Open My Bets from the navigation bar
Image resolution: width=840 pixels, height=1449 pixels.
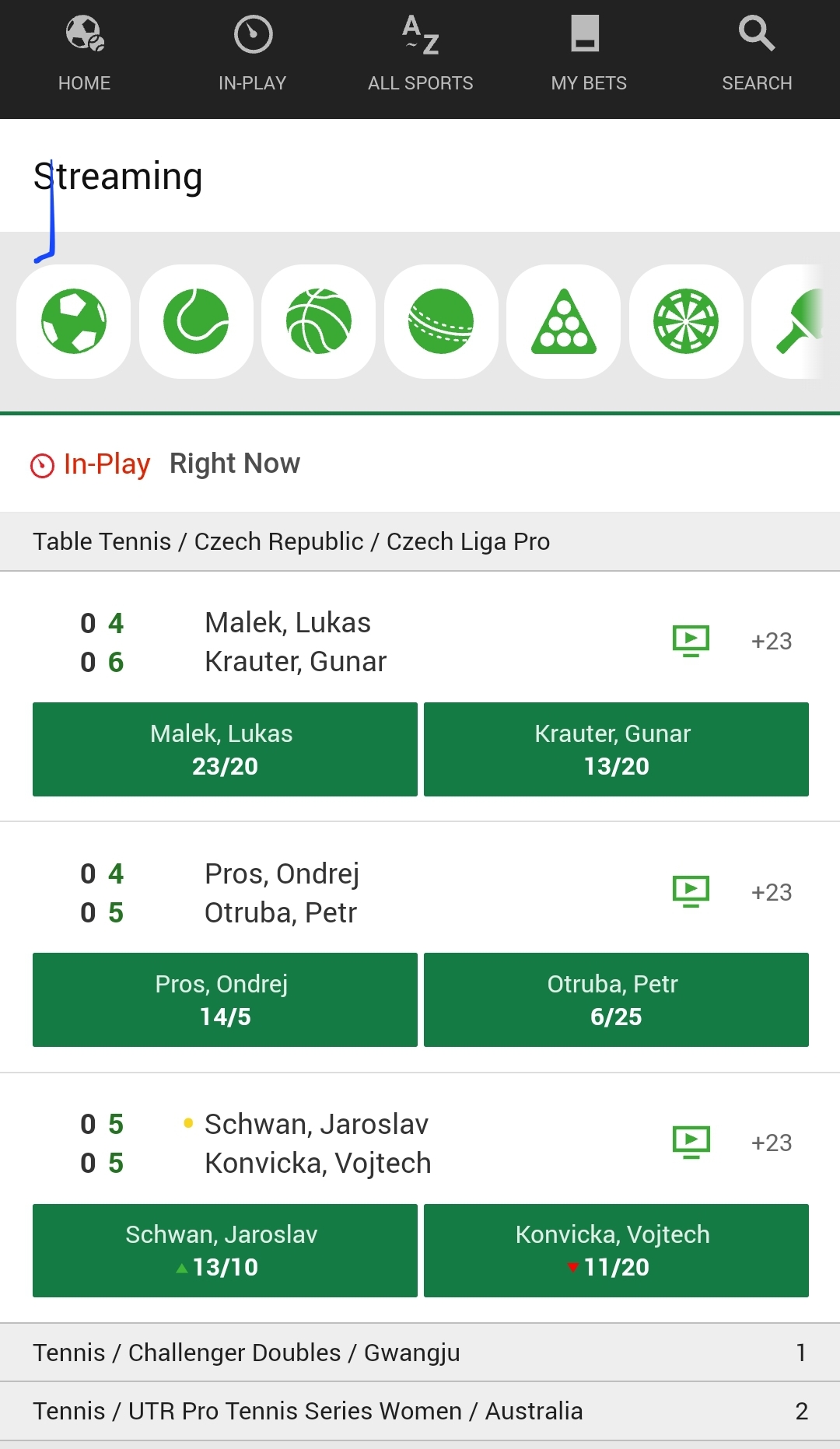point(588,51)
